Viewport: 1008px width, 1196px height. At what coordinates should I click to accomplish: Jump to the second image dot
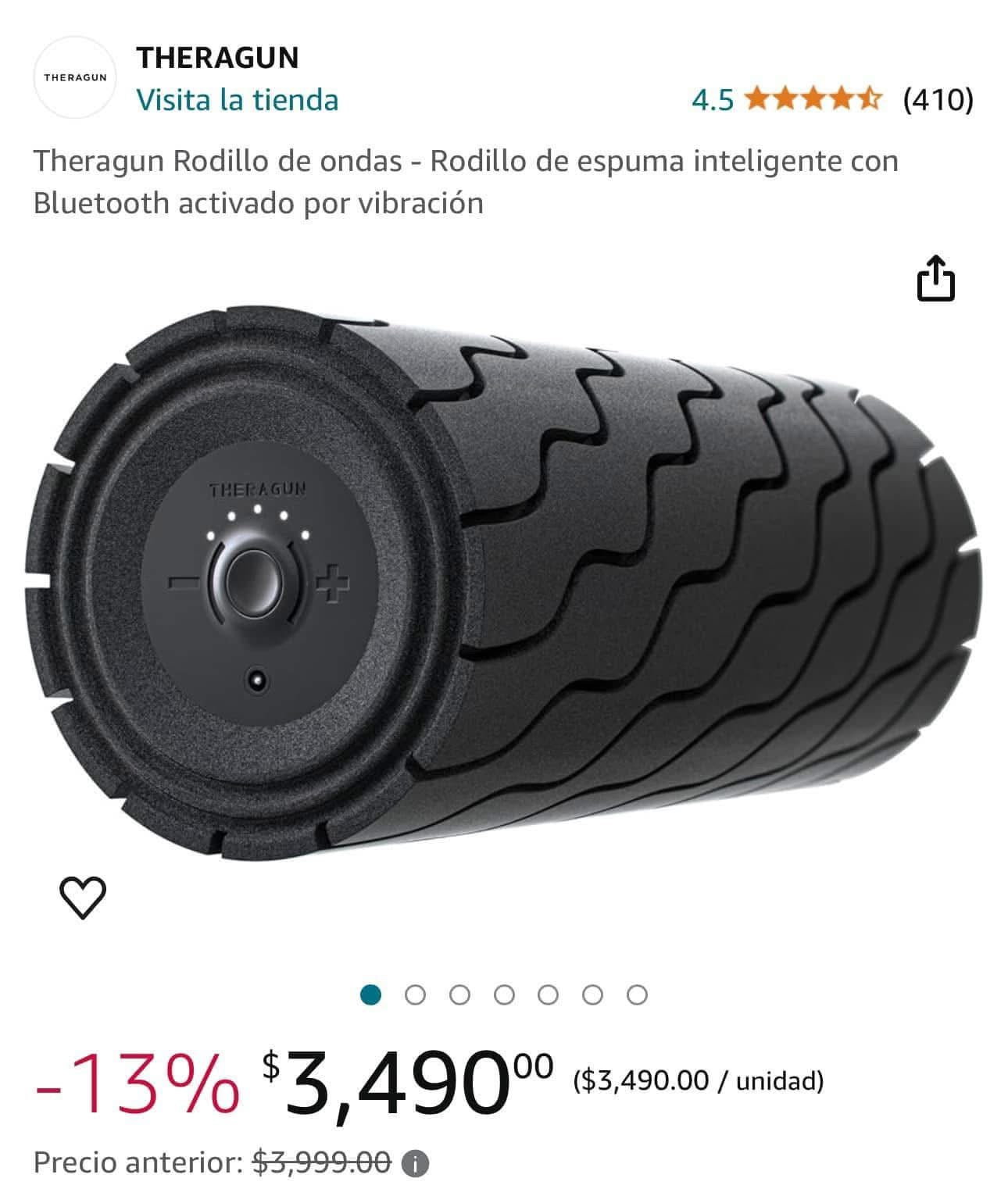[x=416, y=995]
